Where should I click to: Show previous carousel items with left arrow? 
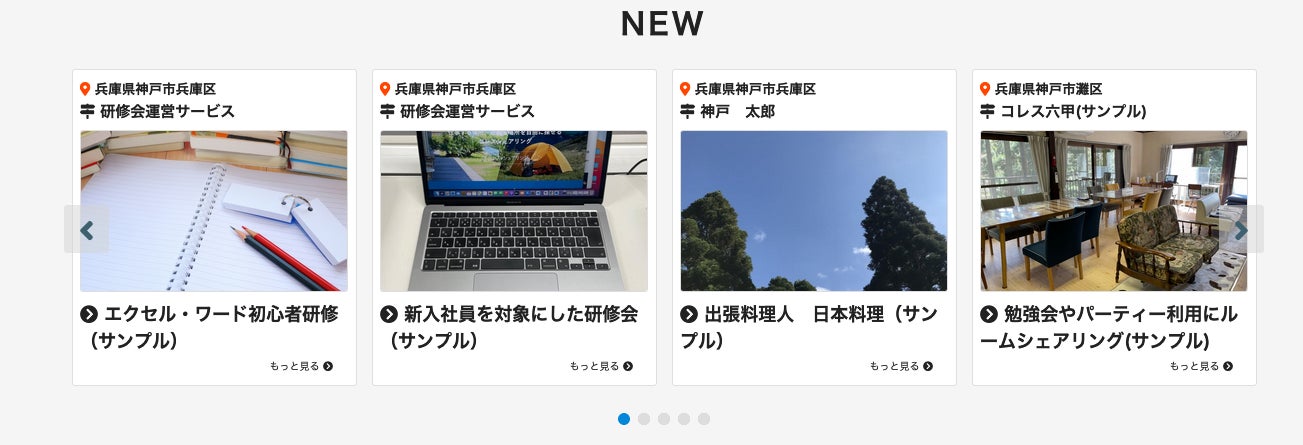86,230
